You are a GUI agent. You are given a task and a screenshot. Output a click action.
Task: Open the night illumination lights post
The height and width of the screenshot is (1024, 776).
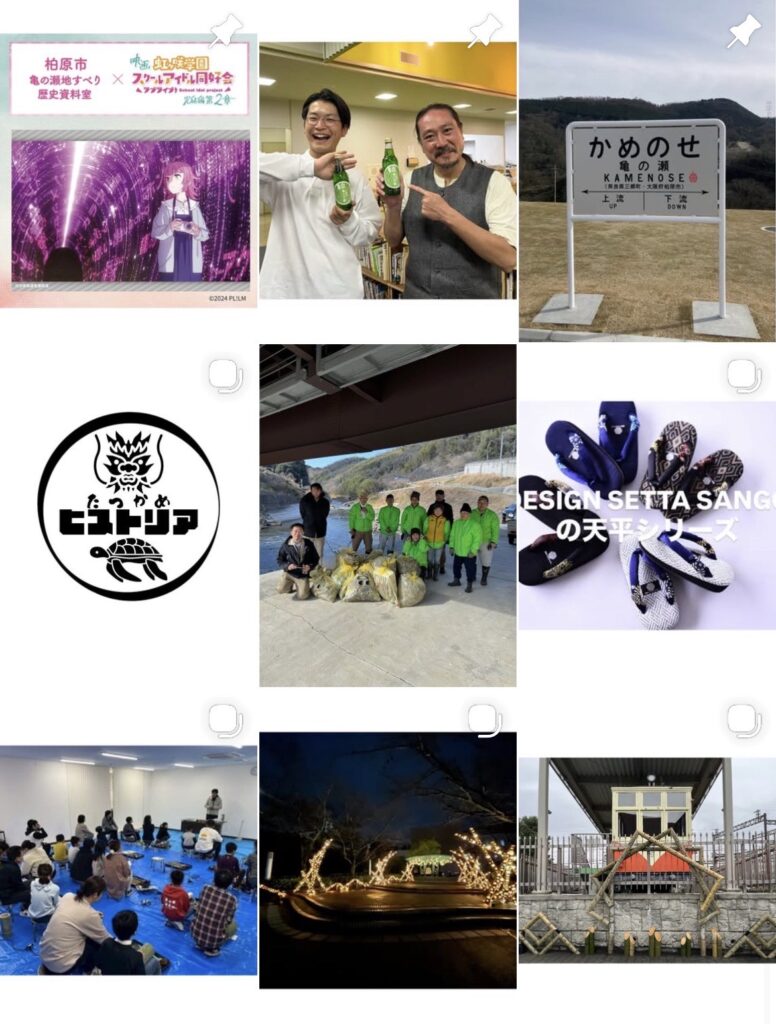point(388,860)
